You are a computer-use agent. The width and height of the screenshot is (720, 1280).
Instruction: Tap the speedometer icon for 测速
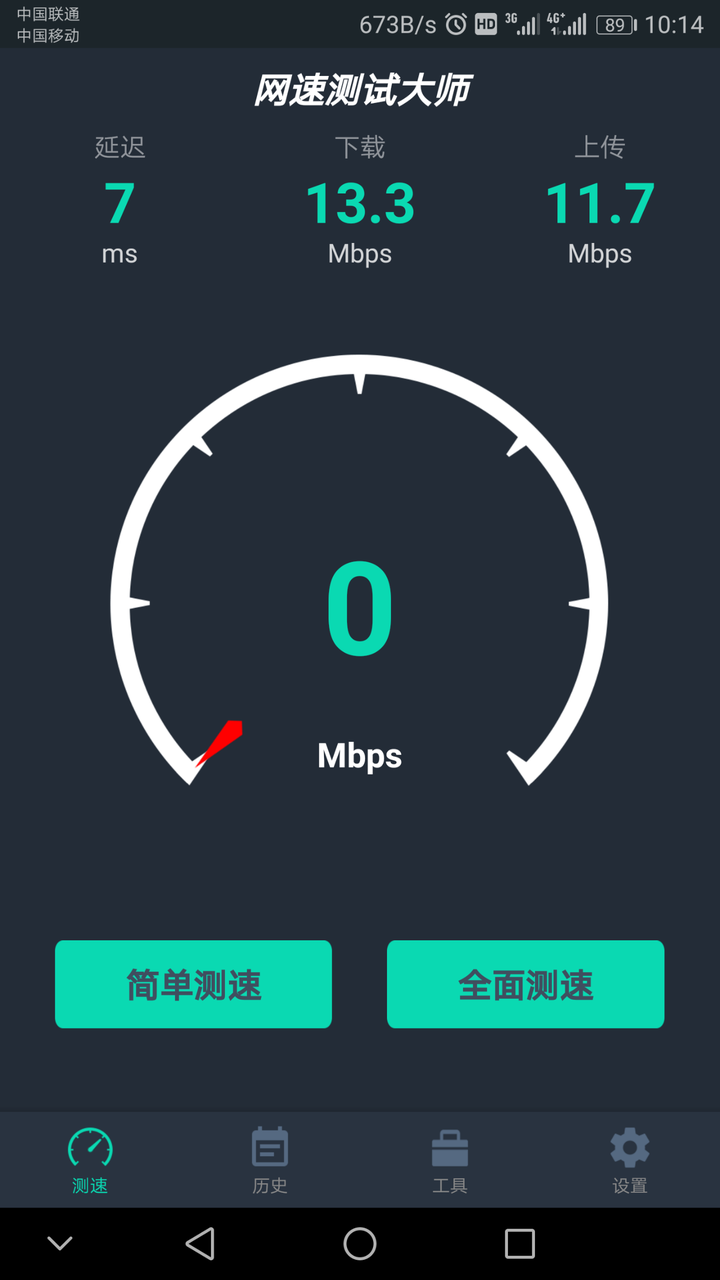[90, 1147]
